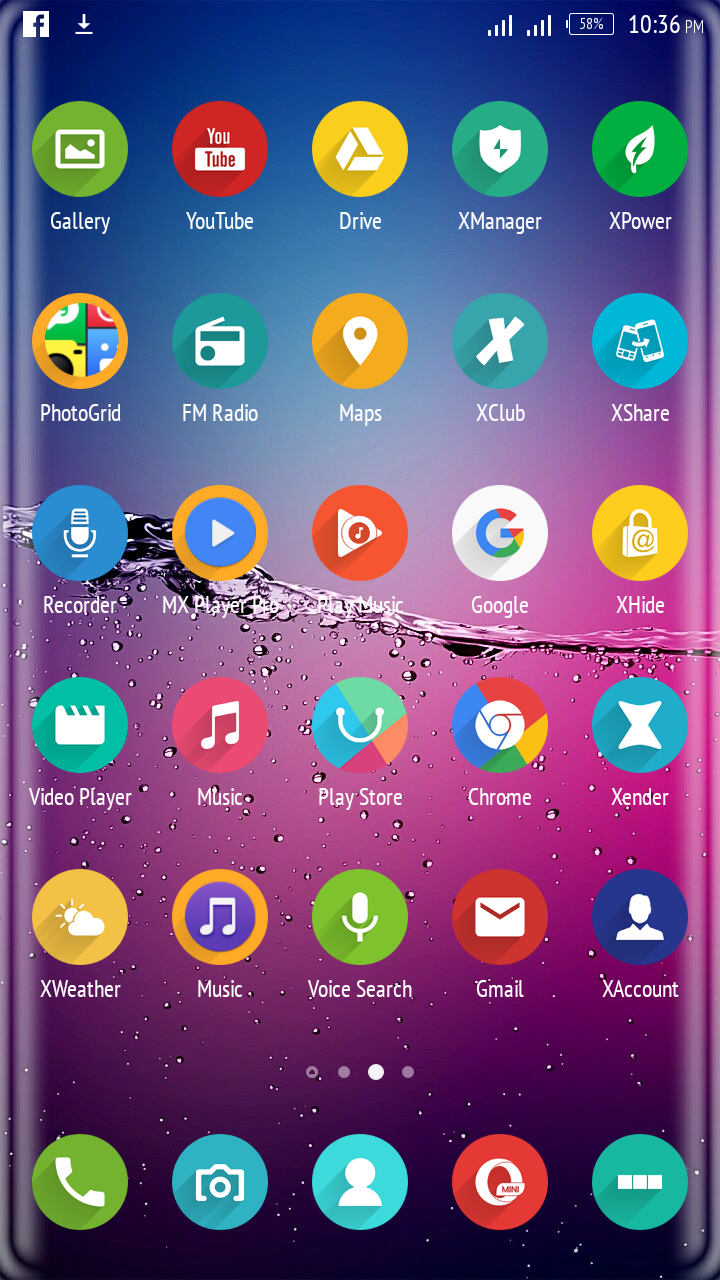Viewport: 720px width, 1280px height.
Task: Launch the Chrome browser
Action: [x=500, y=725]
